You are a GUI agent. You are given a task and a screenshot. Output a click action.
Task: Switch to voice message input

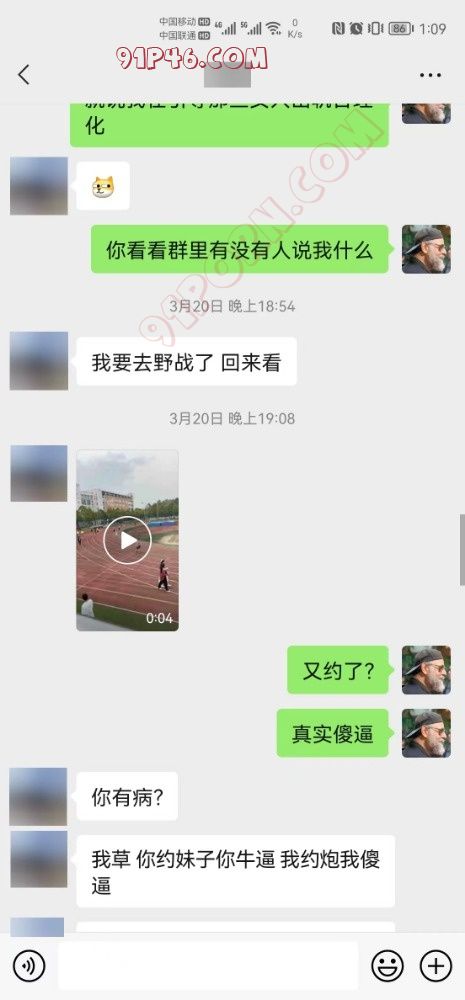tap(29, 966)
